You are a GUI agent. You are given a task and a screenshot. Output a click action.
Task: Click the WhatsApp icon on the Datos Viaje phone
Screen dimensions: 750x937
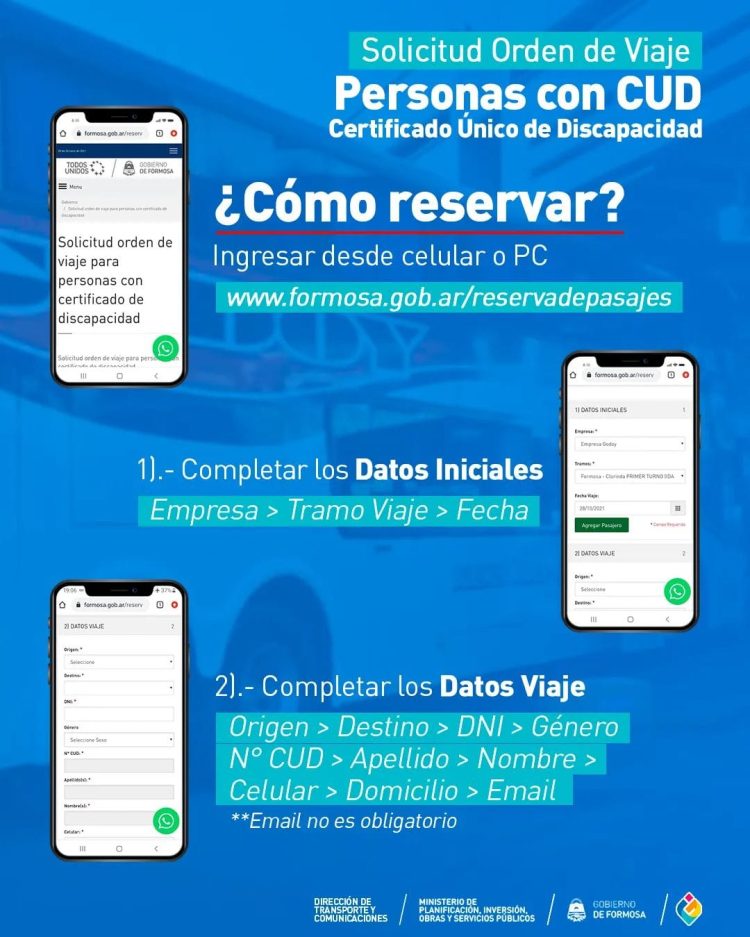click(x=167, y=819)
